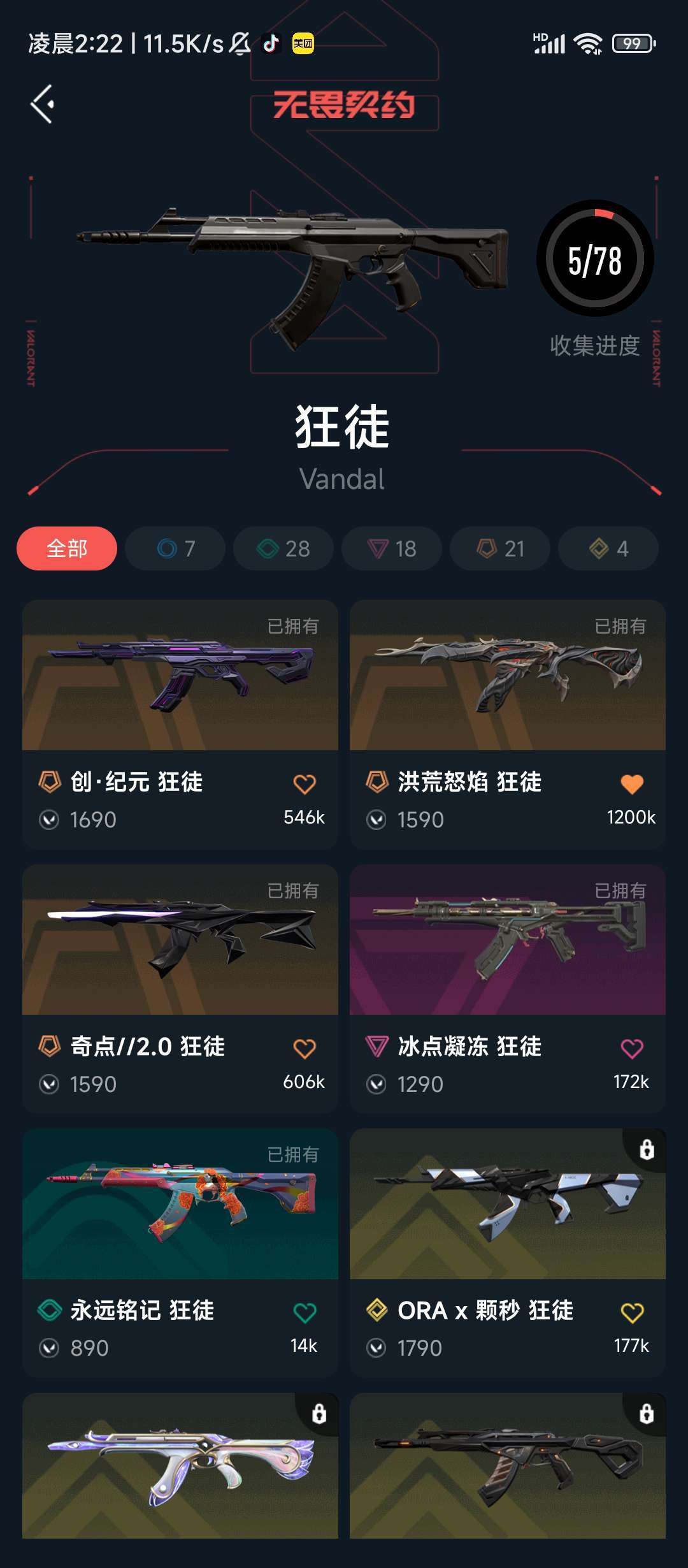This screenshot has width=688, height=1568.
Task: Go back using the top-left arrow
Action: 43,104
